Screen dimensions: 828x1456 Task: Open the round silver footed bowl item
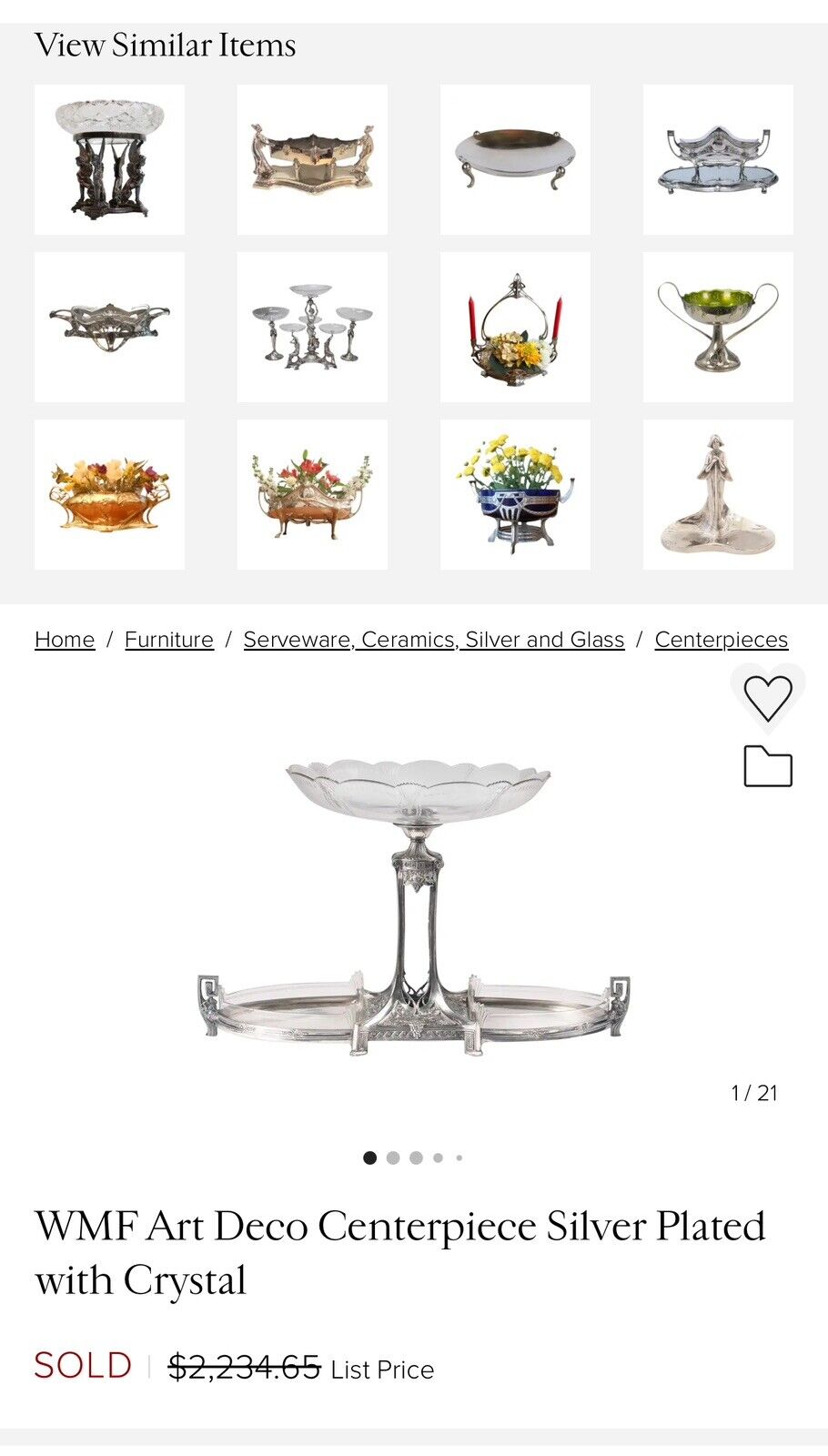(515, 159)
